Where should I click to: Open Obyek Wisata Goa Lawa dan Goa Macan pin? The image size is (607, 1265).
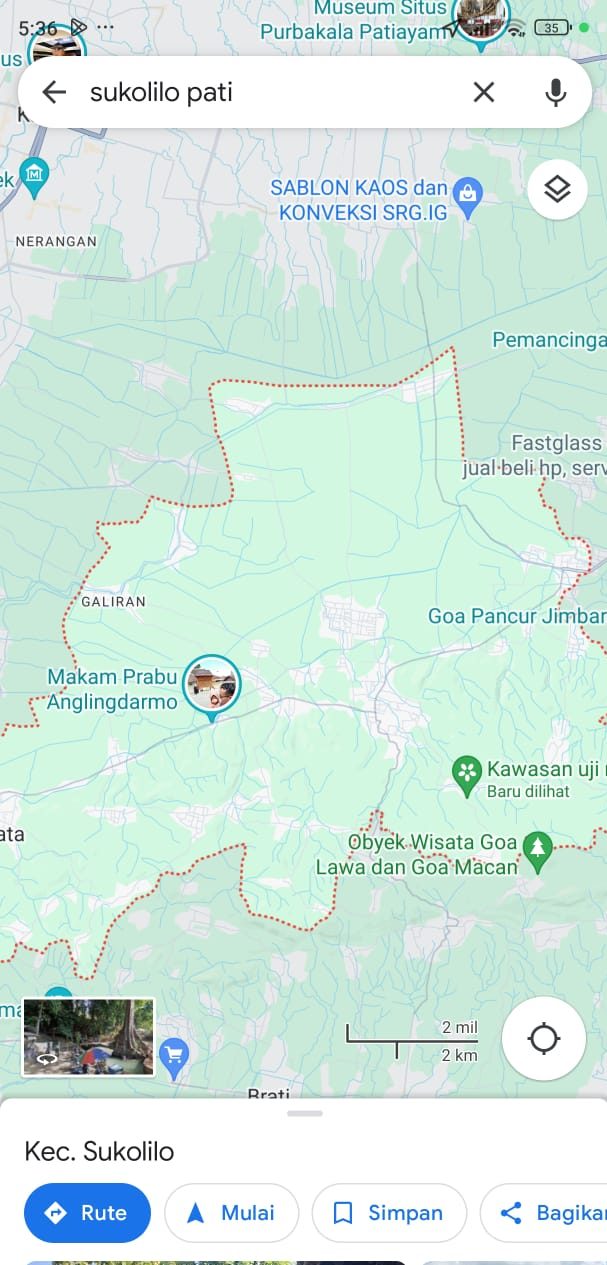click(538, 848)
